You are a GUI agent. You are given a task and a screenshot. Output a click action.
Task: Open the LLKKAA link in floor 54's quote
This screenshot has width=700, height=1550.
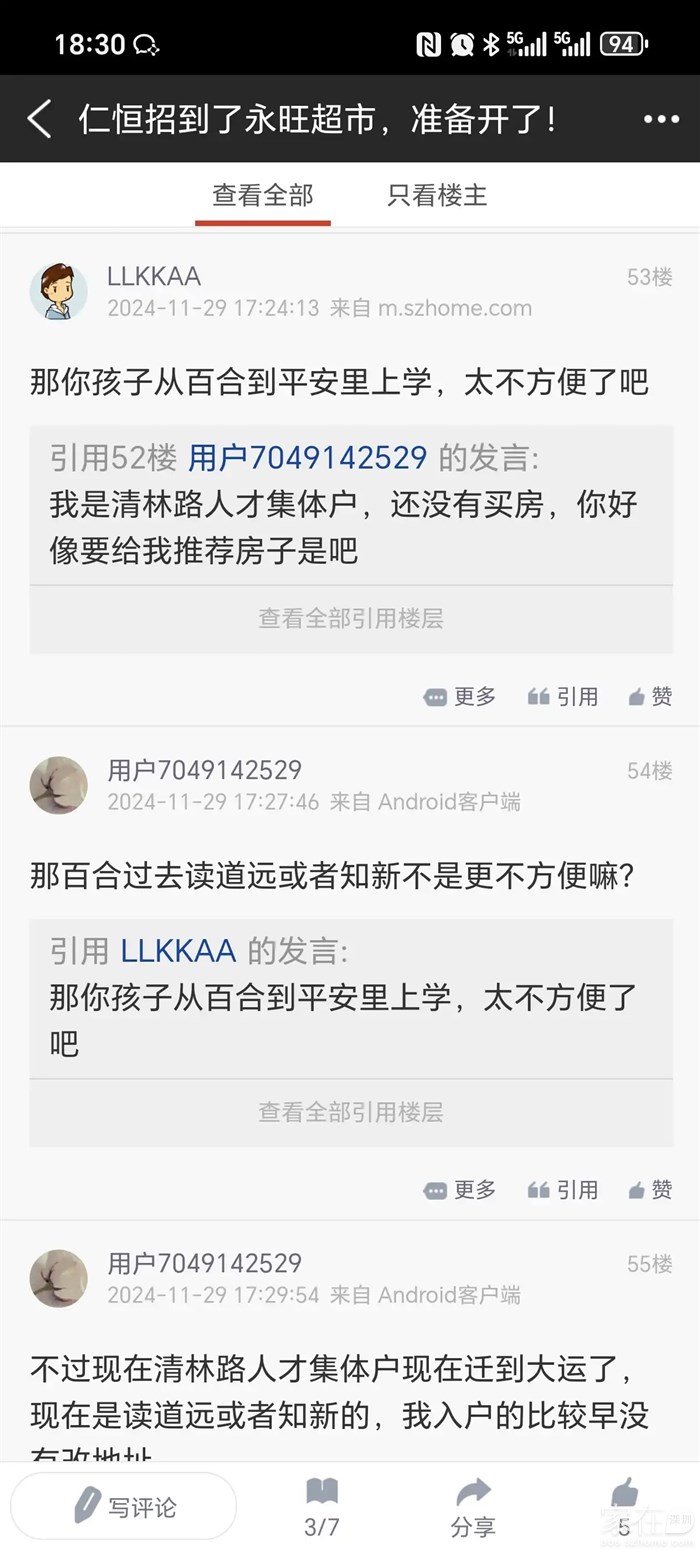coord(178,951)
